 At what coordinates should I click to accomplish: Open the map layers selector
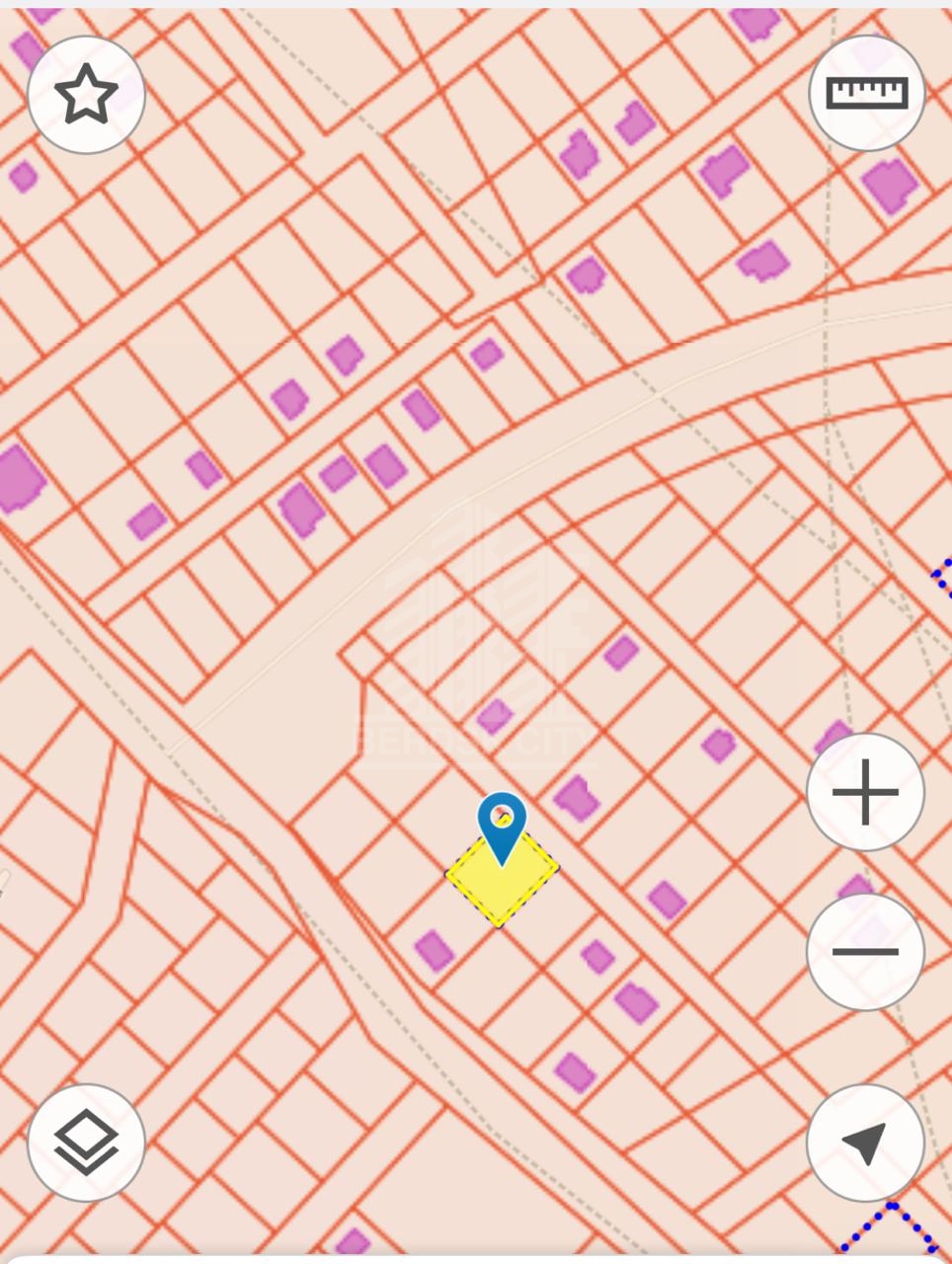86,1143
